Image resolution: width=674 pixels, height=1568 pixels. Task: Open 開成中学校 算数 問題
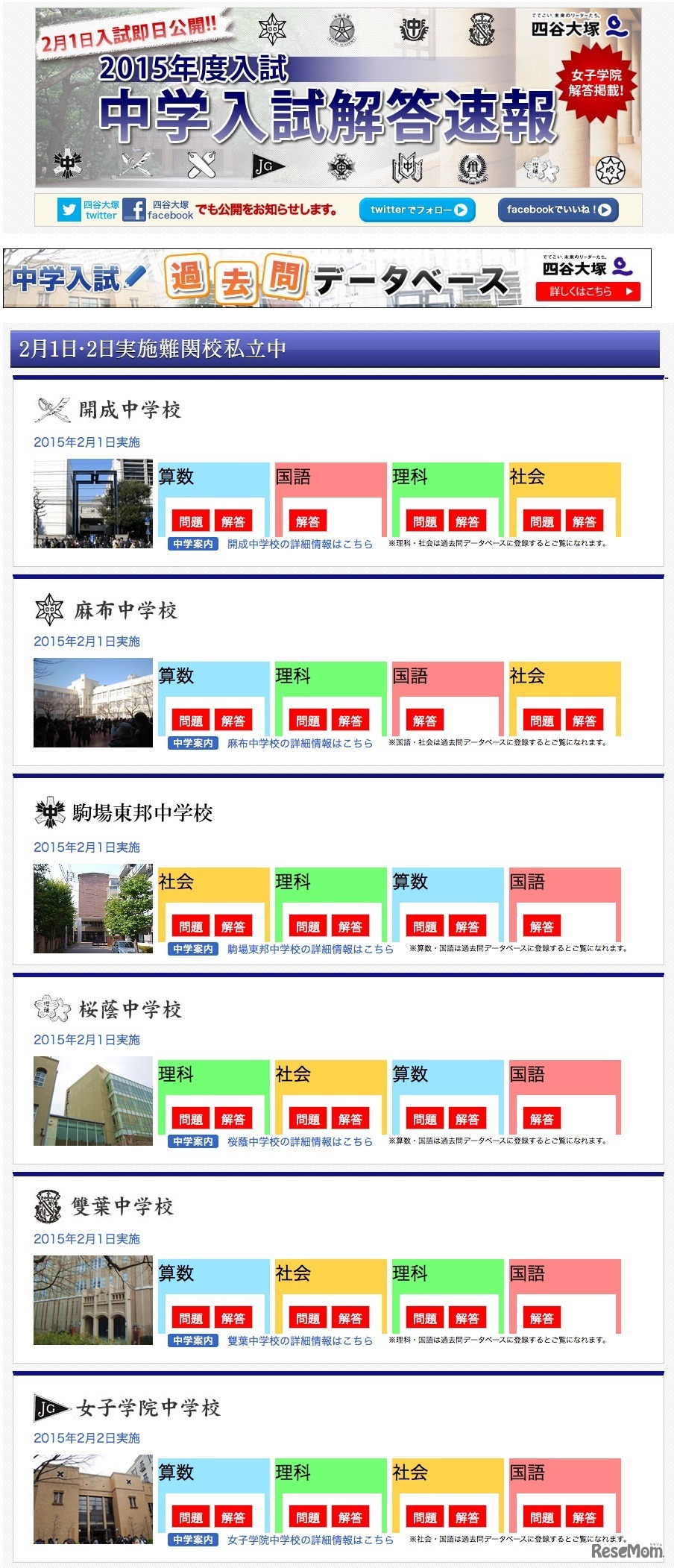(x=191, y=521)
